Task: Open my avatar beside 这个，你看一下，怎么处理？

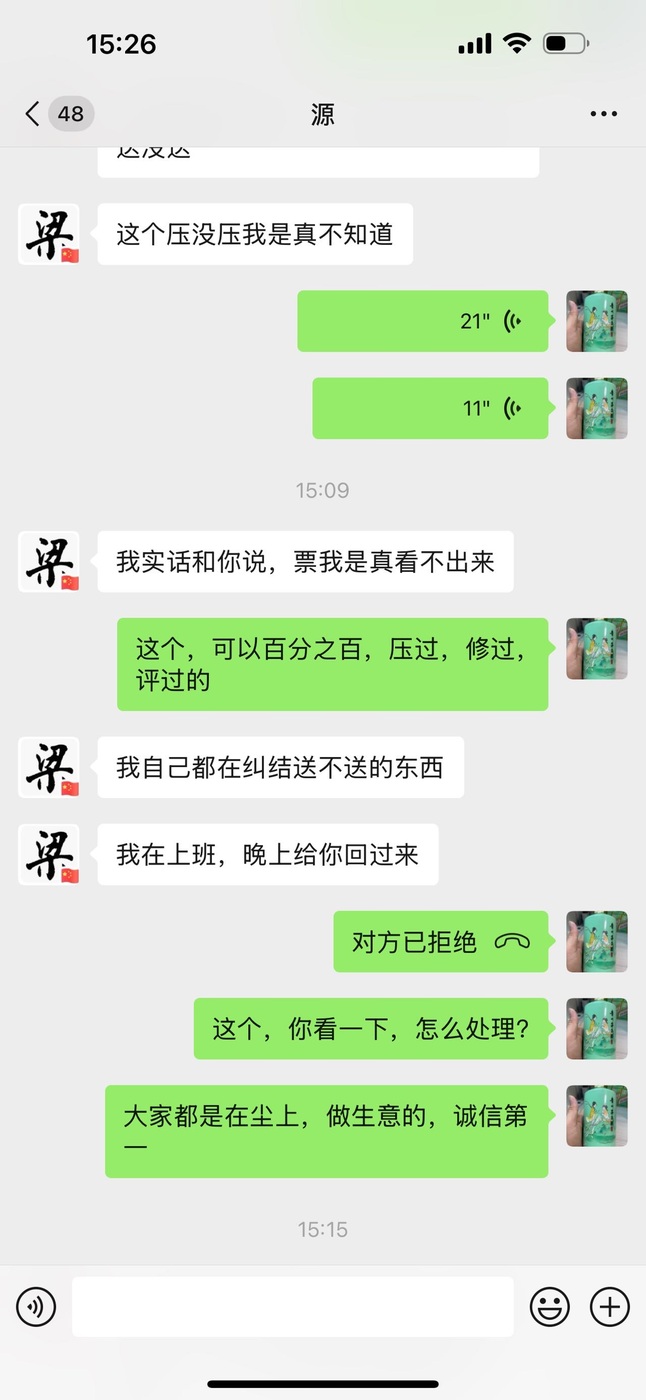Action: tap(597, 1028)
